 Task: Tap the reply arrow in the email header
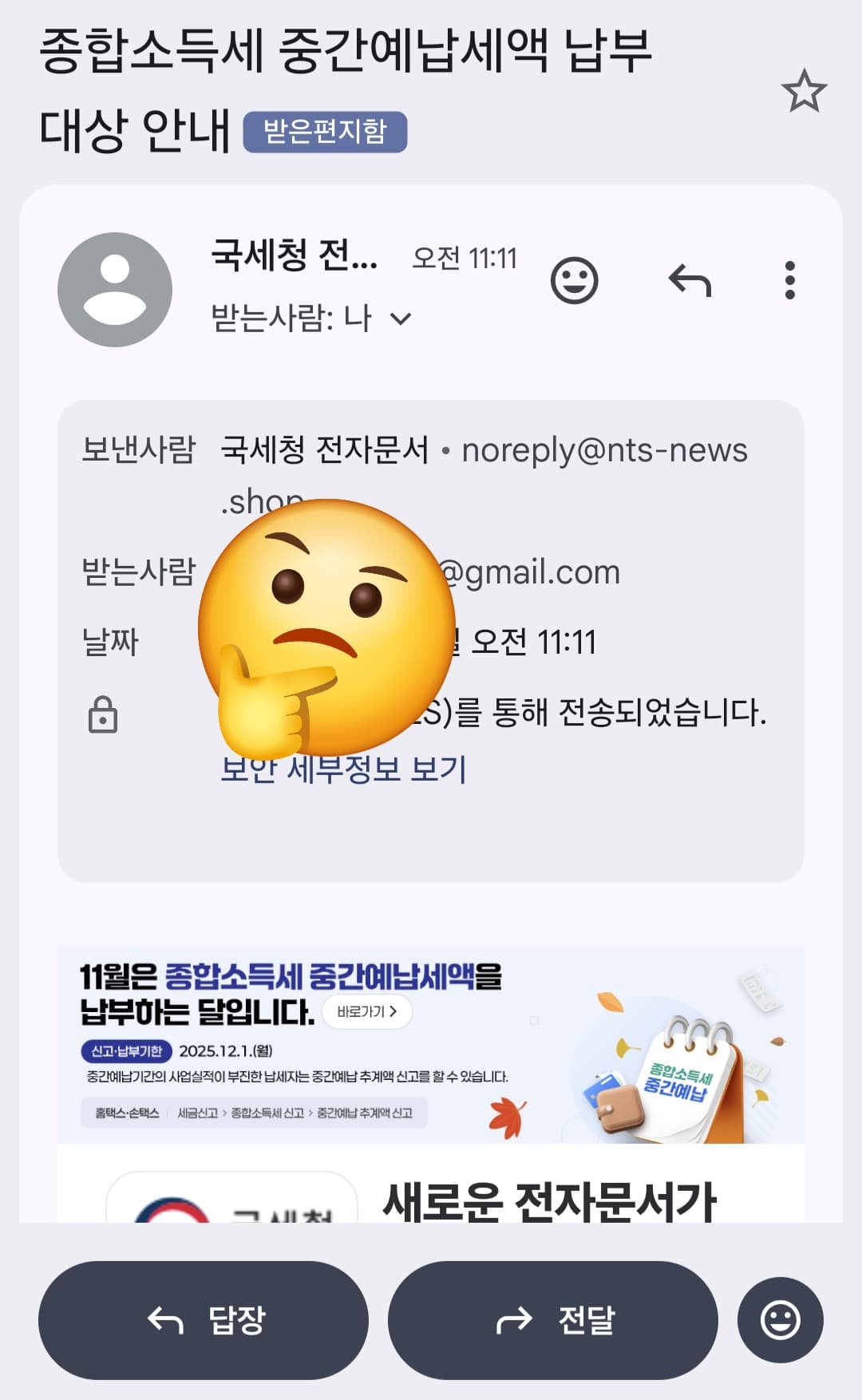pos(690,281)
